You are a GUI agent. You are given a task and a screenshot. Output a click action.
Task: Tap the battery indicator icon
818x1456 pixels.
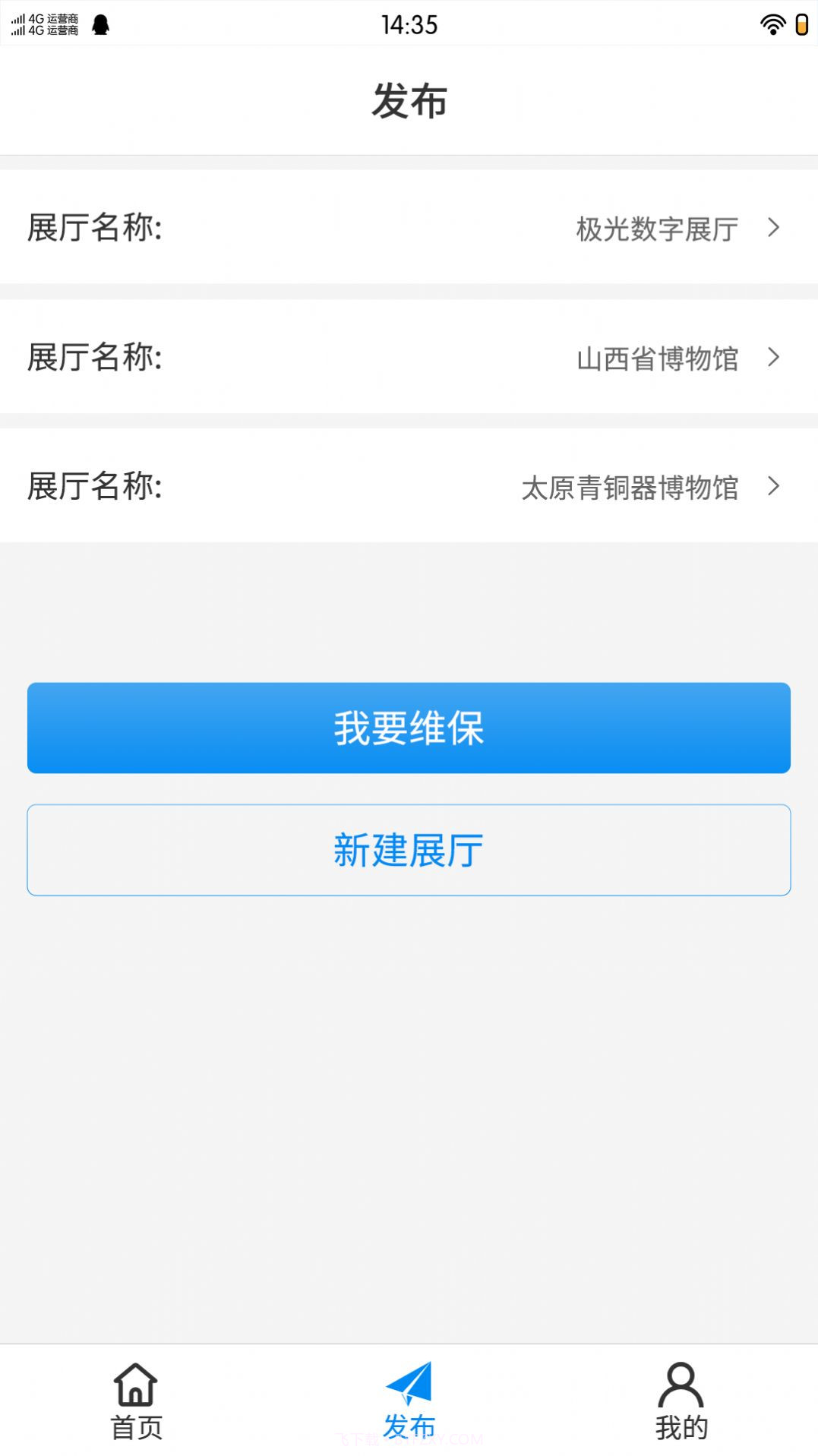[x=803, y=24]
